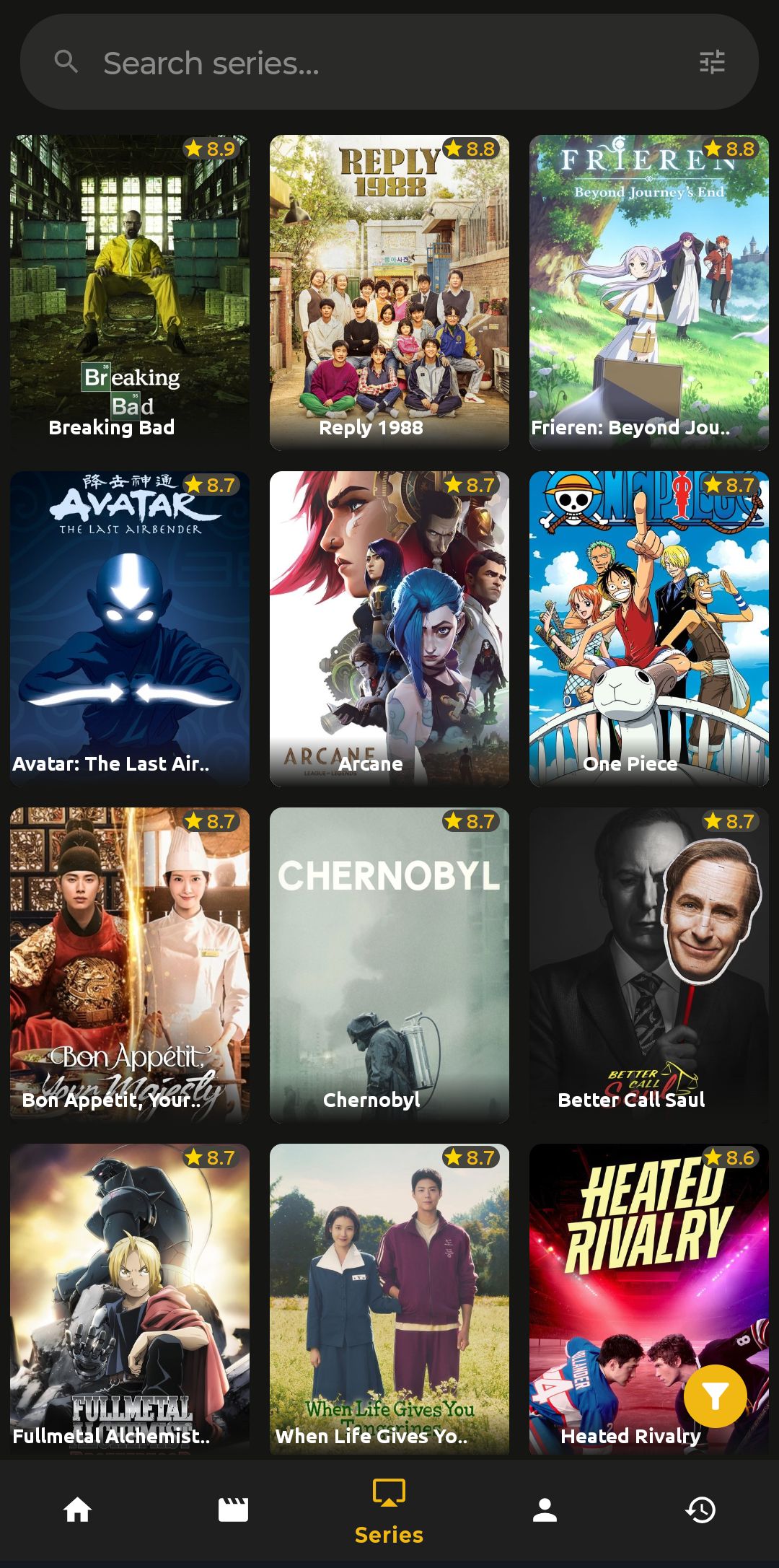Open the Arcane series tile
The width and height of the screenshot is (779, 1568).
tap(389, 628)
